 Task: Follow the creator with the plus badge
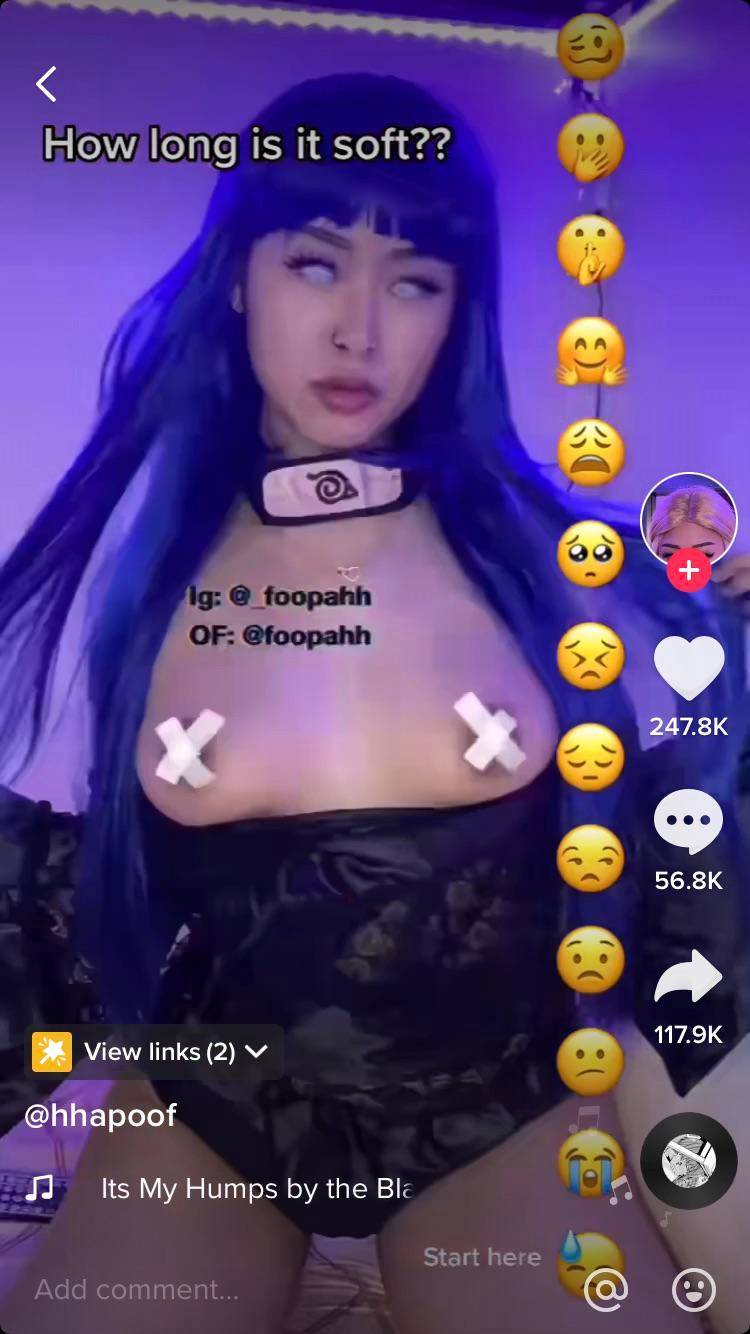tap(688, 571)
